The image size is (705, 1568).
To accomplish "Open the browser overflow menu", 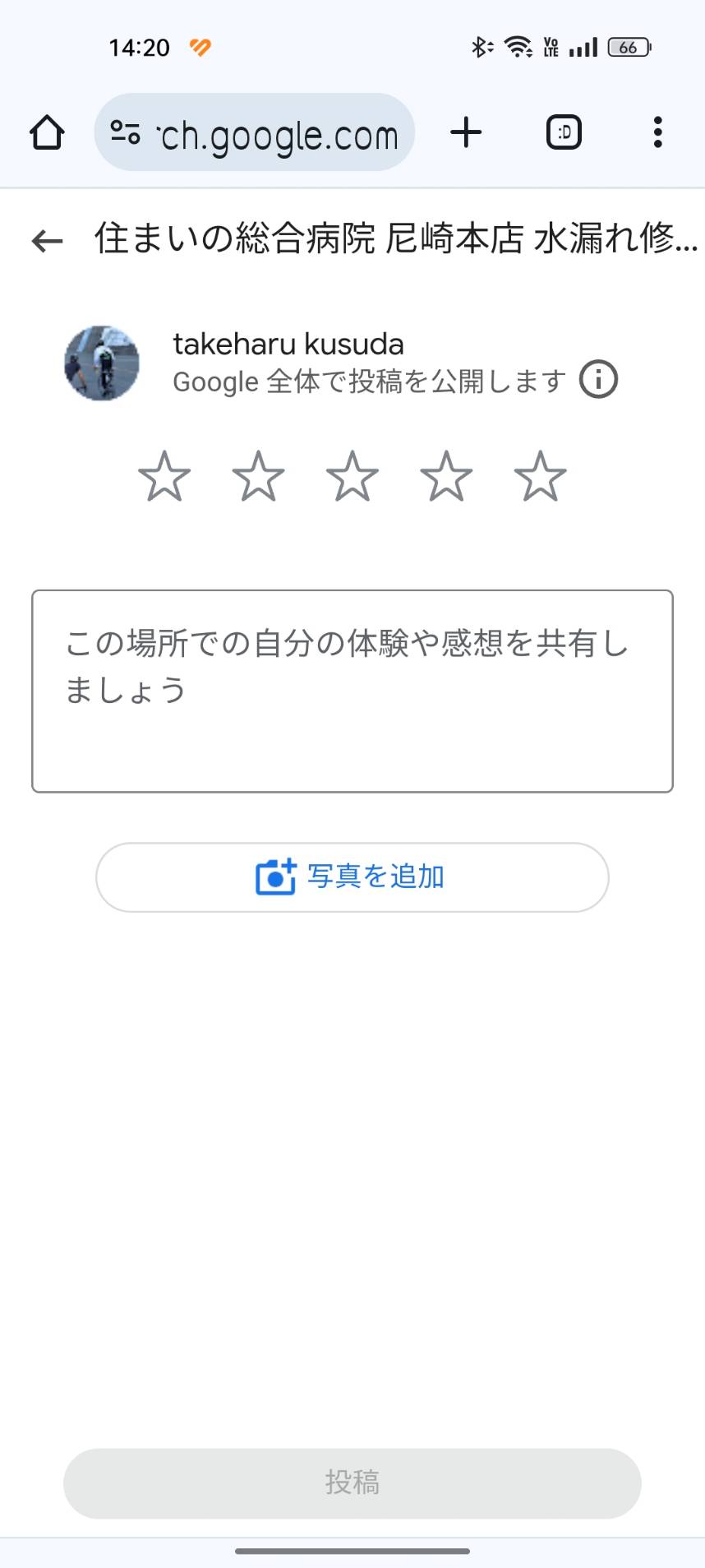I will [657, 132].
